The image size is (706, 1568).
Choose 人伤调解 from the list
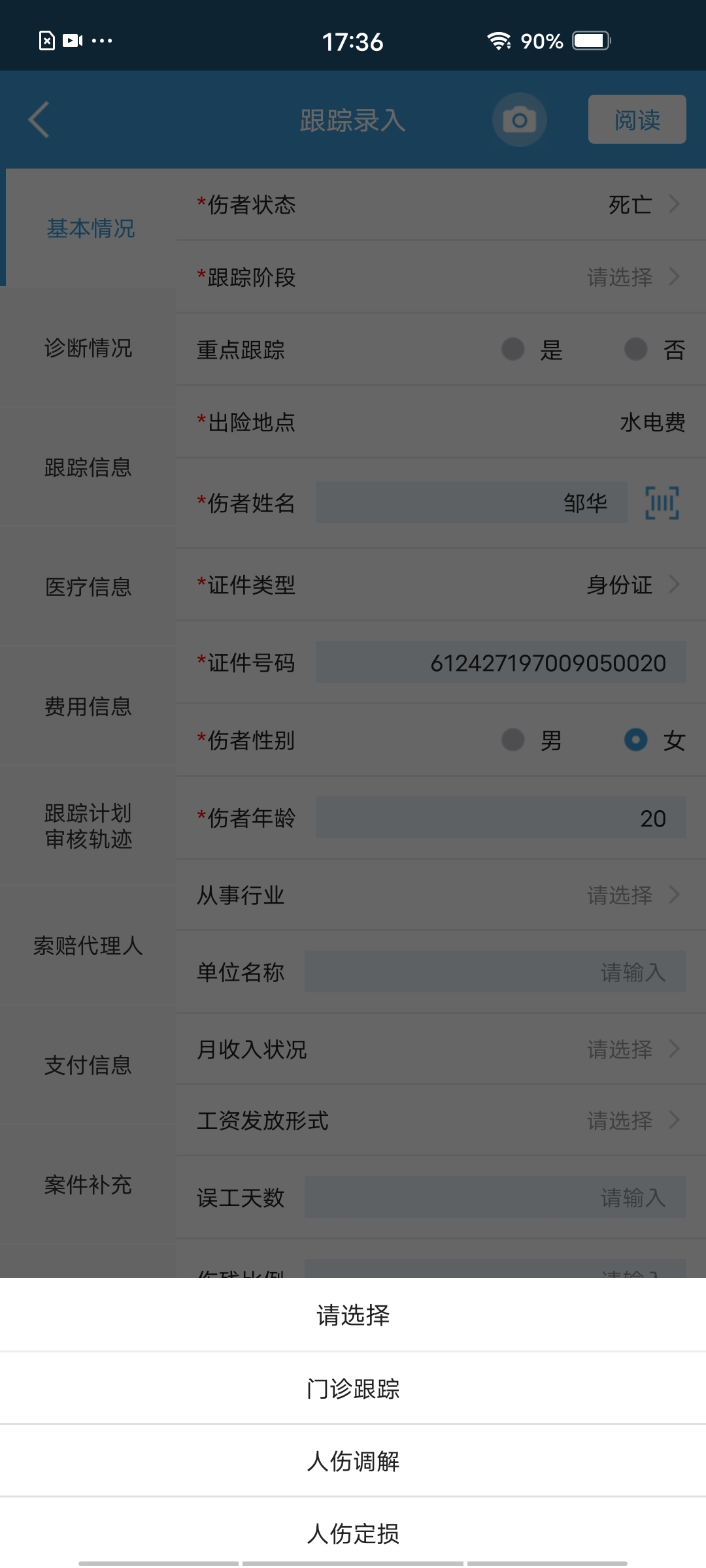click(353, 1461)
